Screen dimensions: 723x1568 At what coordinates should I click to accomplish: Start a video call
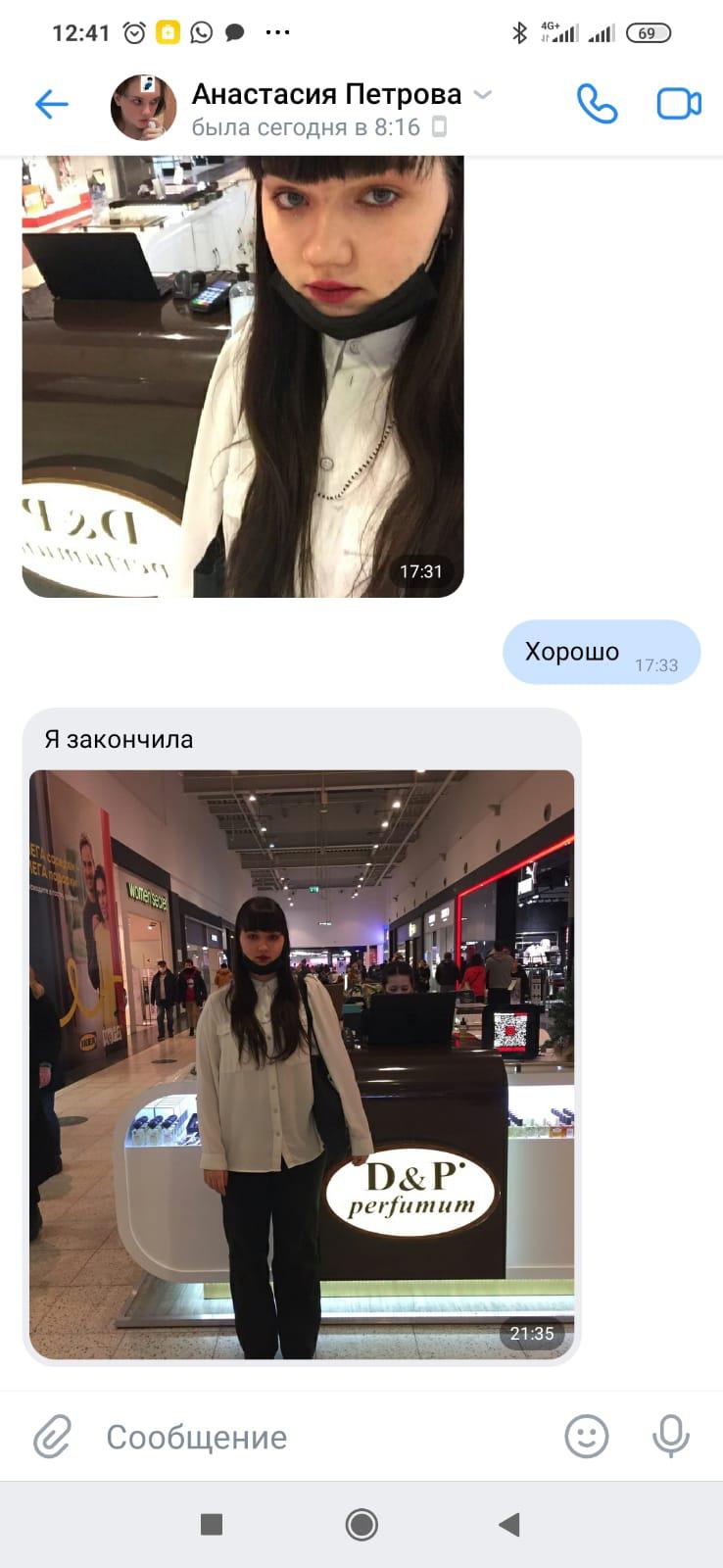(x=679, y=104)
